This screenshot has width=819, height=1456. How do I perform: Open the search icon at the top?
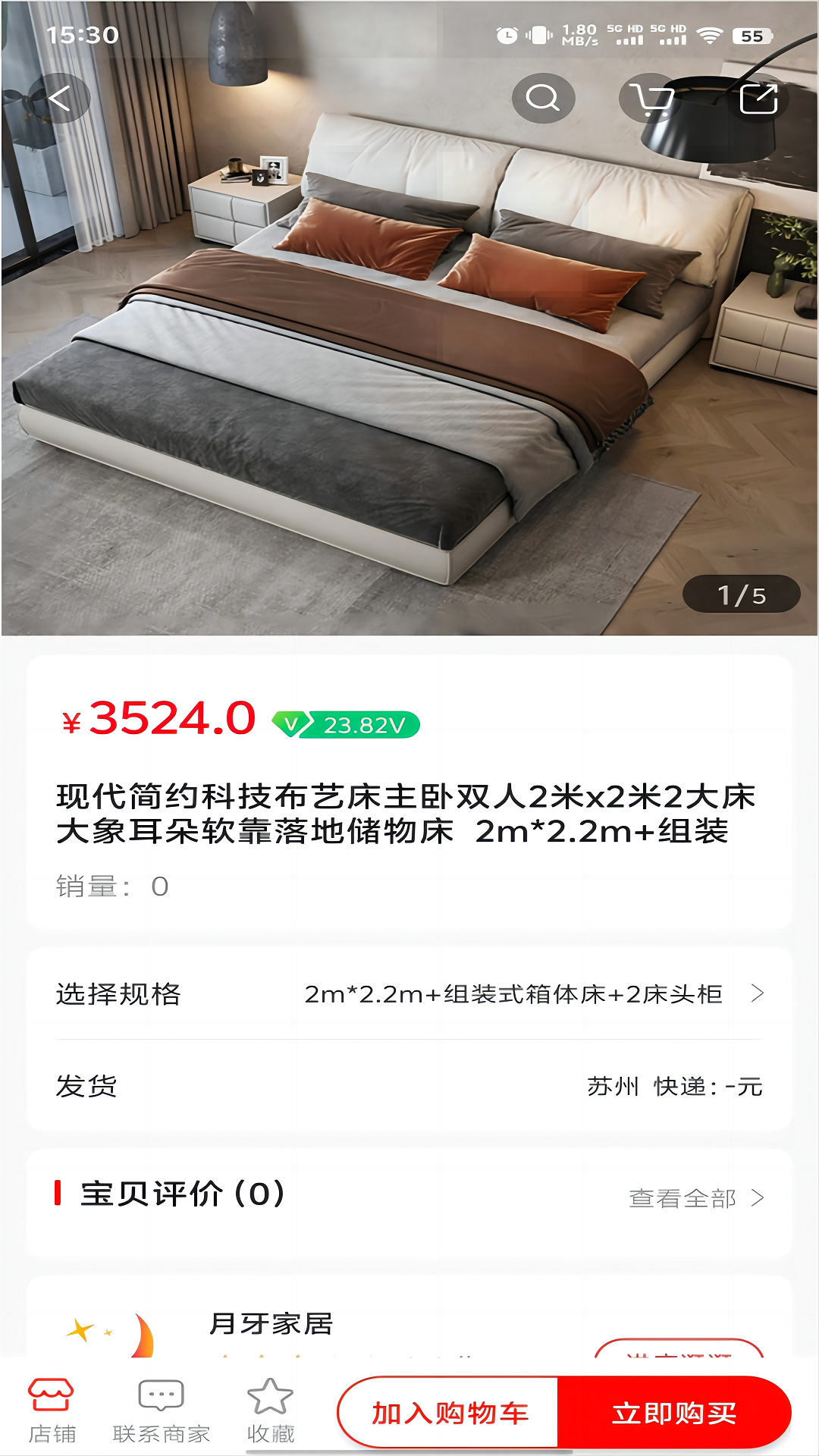coord(541,98)
